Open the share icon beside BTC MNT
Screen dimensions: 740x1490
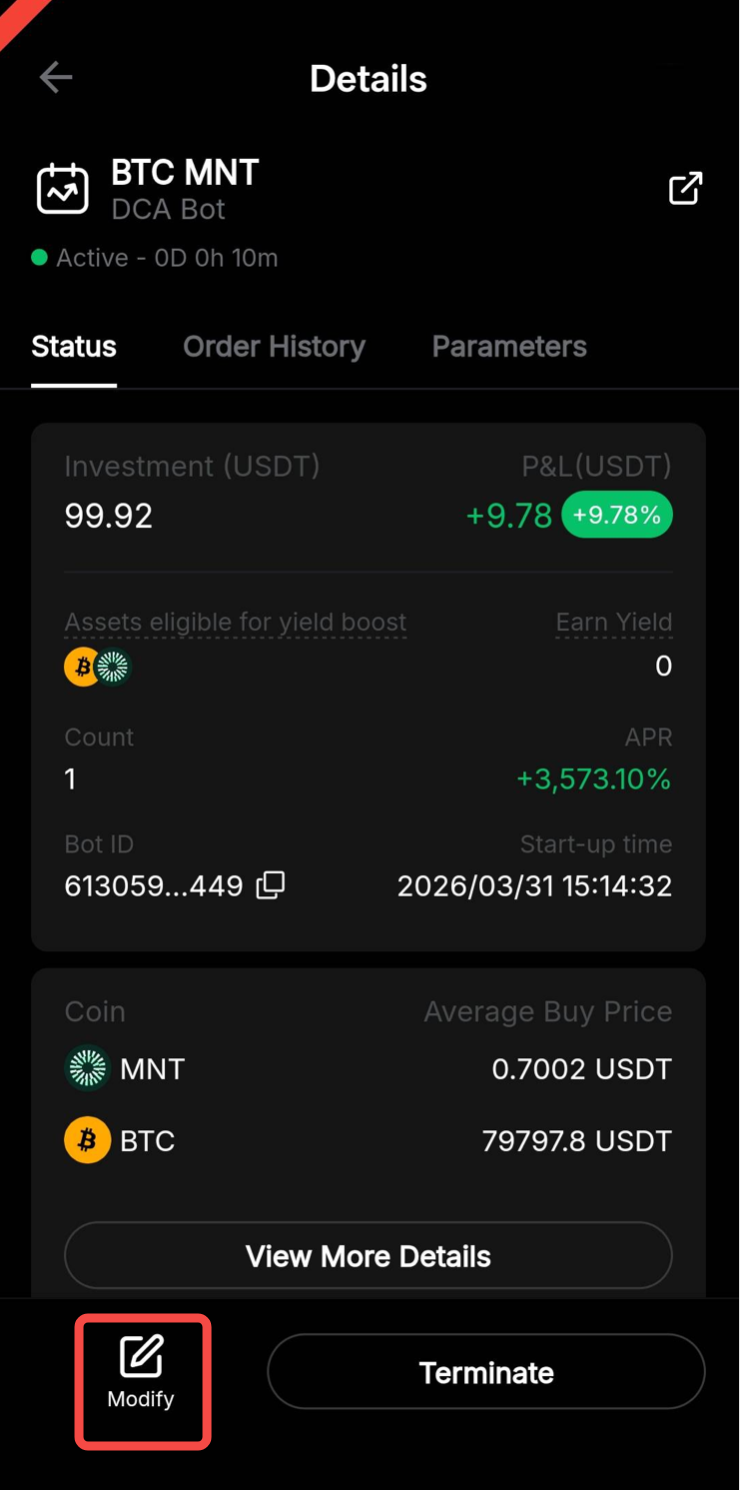click(685, 188)
